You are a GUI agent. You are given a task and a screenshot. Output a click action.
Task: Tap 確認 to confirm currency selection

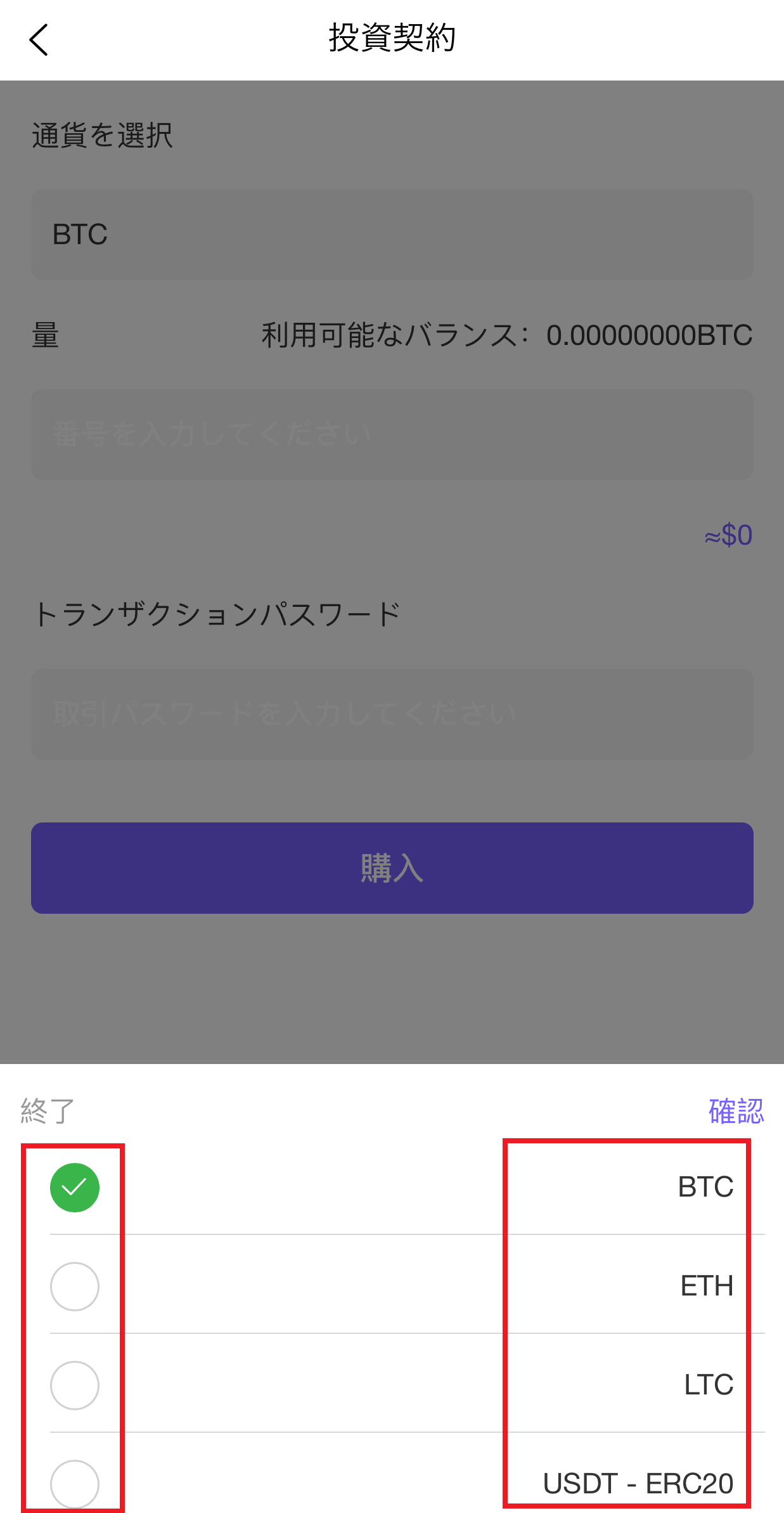pos(736,1112)
